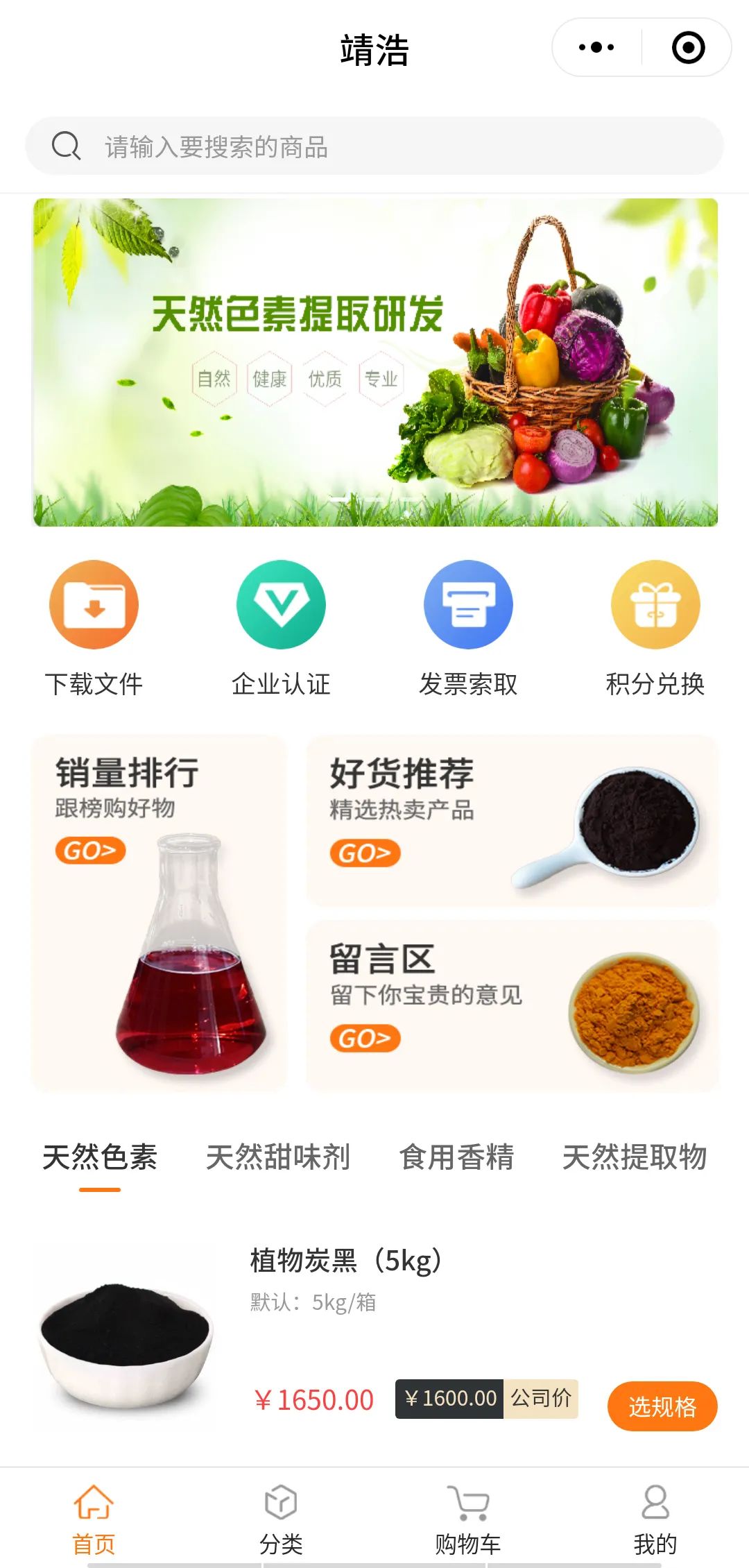This screenshot has width=749, height=1568.
Task: Switch to the 食用香精 tab
Action: coord(456,1157)
